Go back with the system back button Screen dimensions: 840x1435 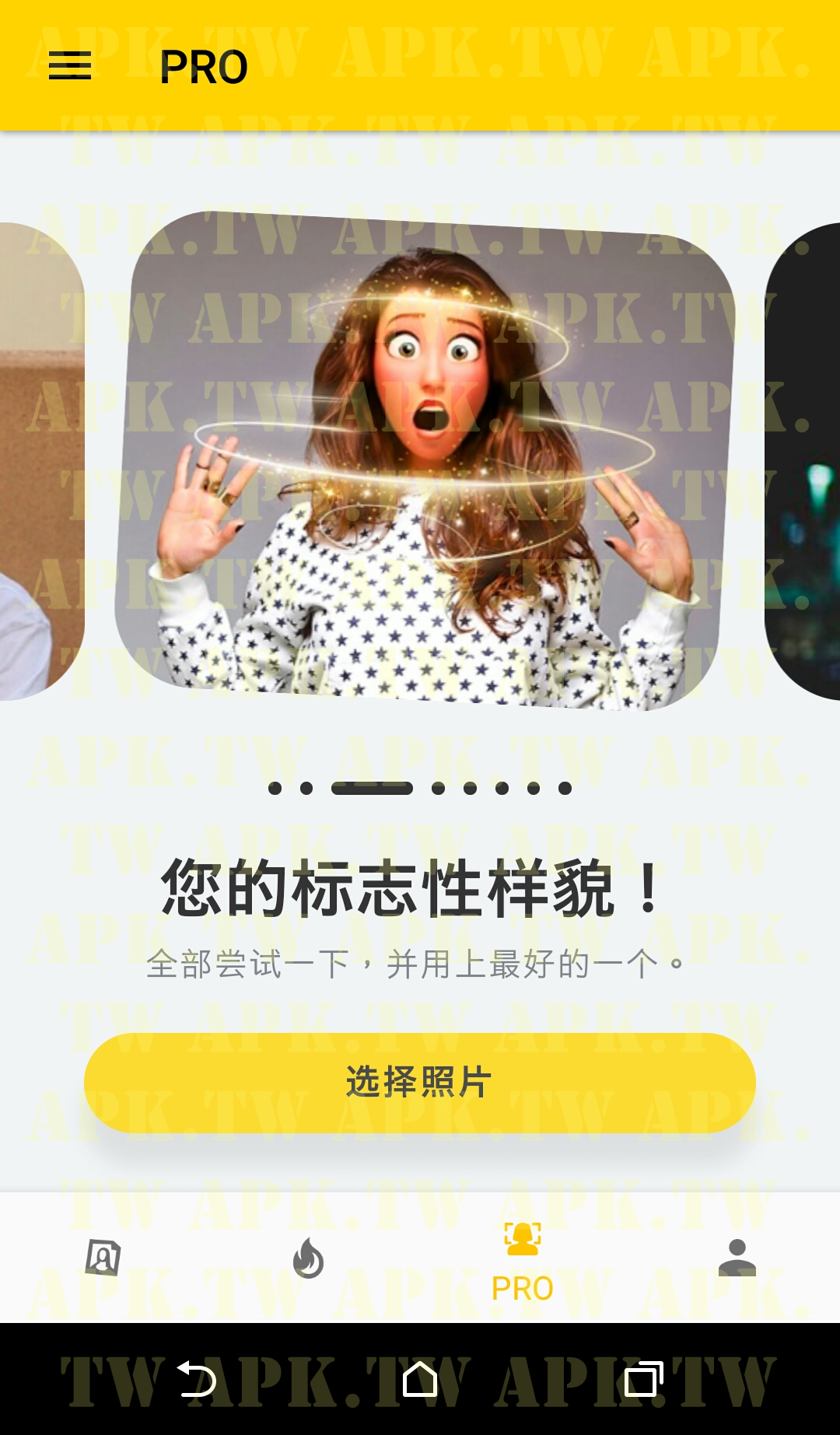196,1379
